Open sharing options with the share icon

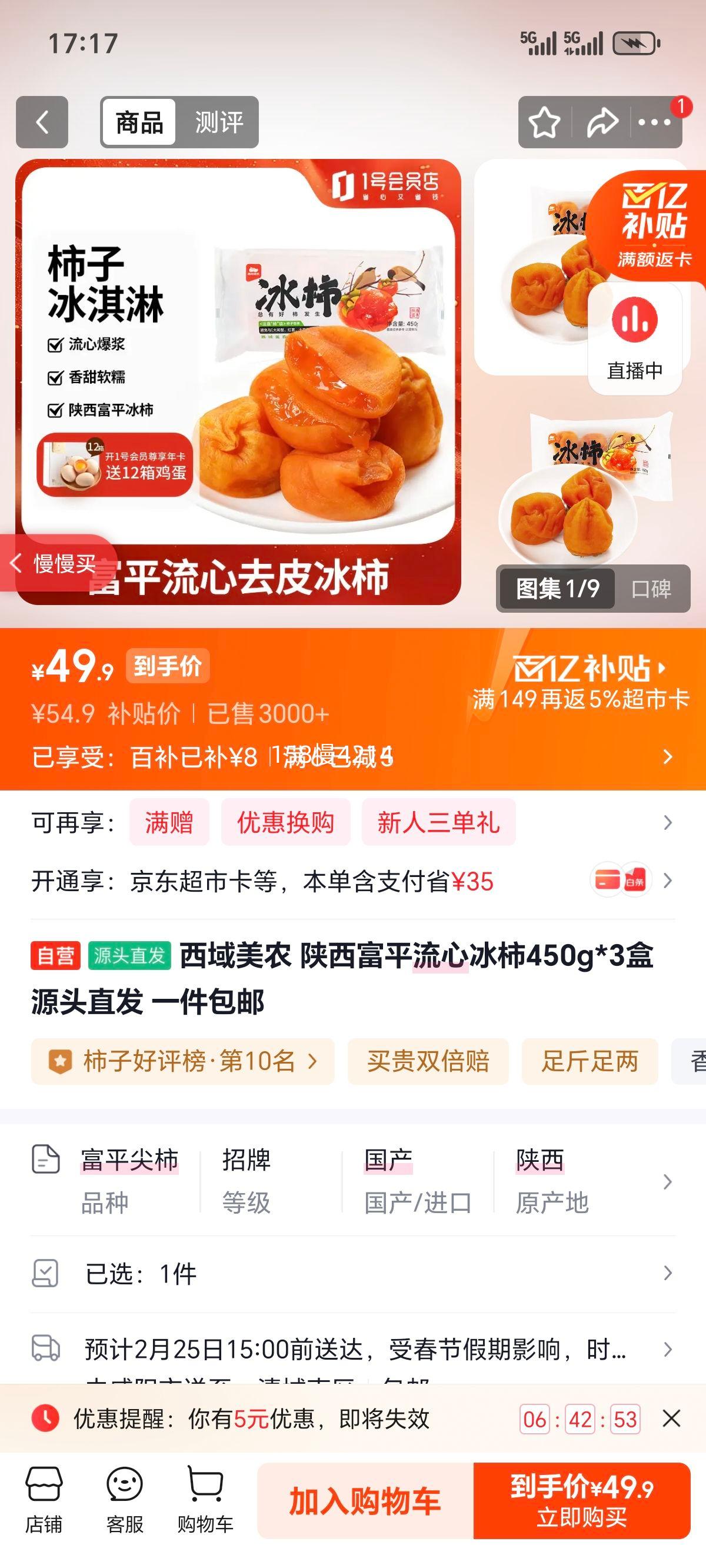[600, 122]
